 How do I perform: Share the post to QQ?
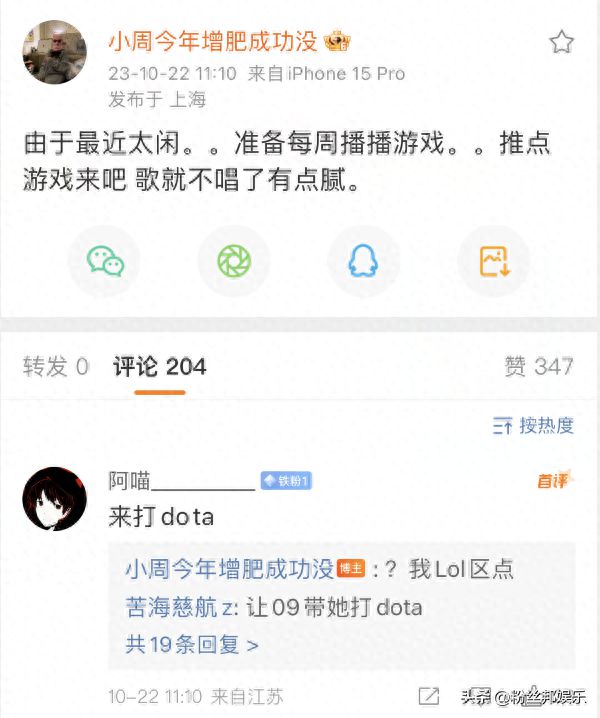[x=364, y=261]
